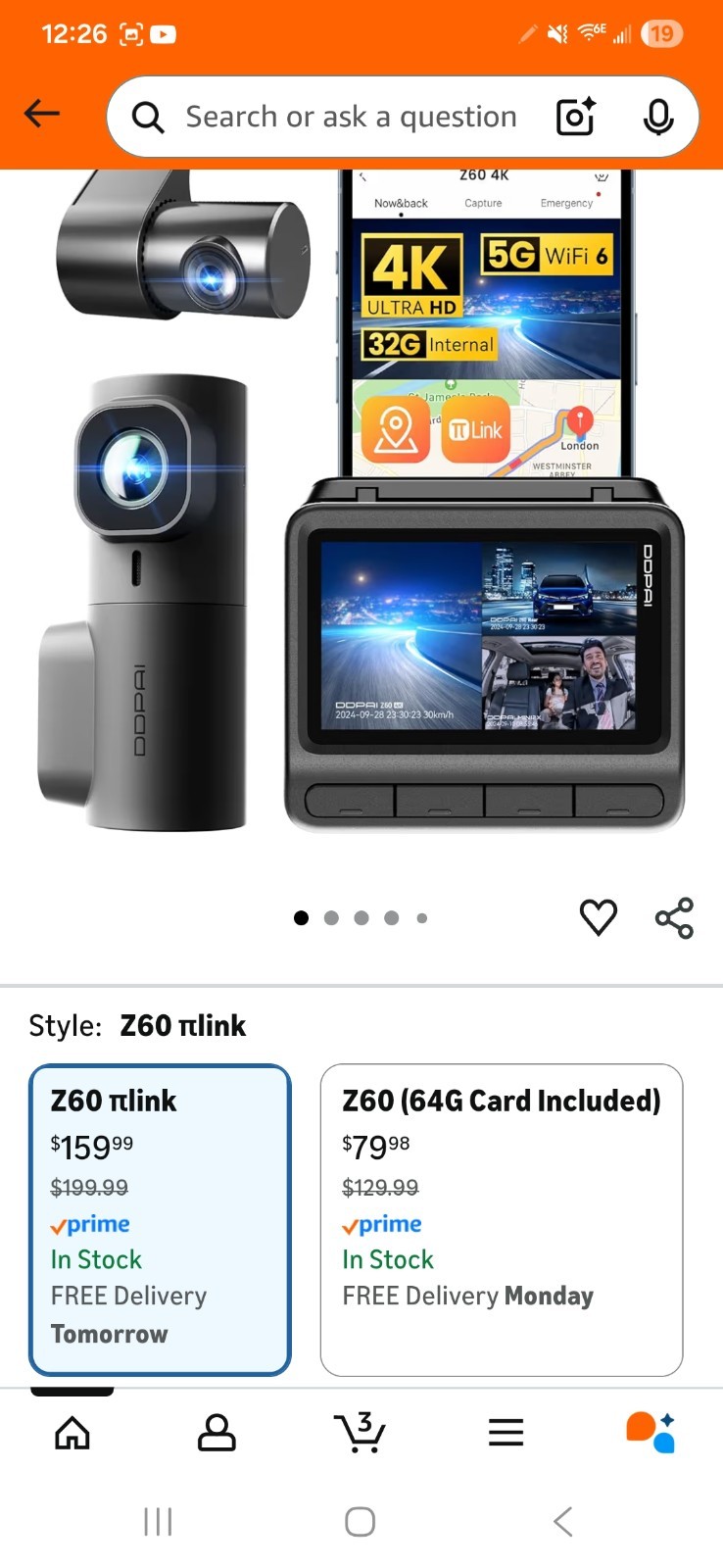Image resolution: width=723 pixels, height=1568 pixels.
Task: Select the Z60 πlink style option
Action: 161,1218
